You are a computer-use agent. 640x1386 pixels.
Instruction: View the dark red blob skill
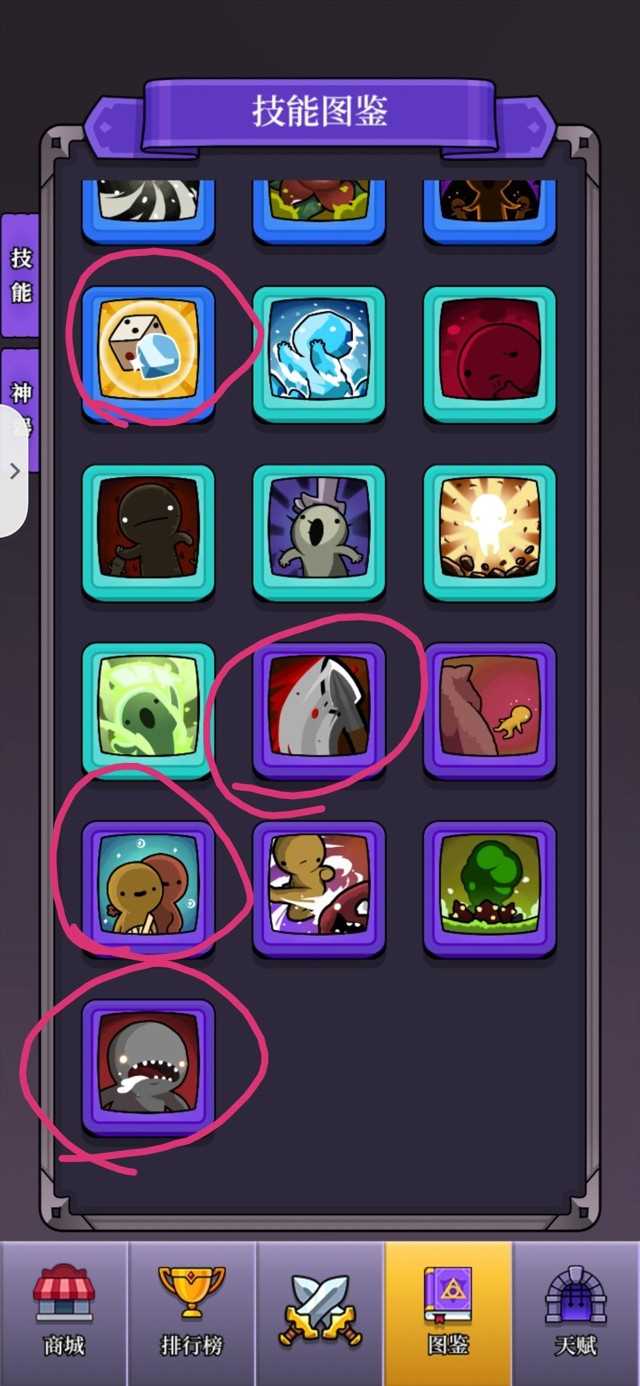[490, 354]
